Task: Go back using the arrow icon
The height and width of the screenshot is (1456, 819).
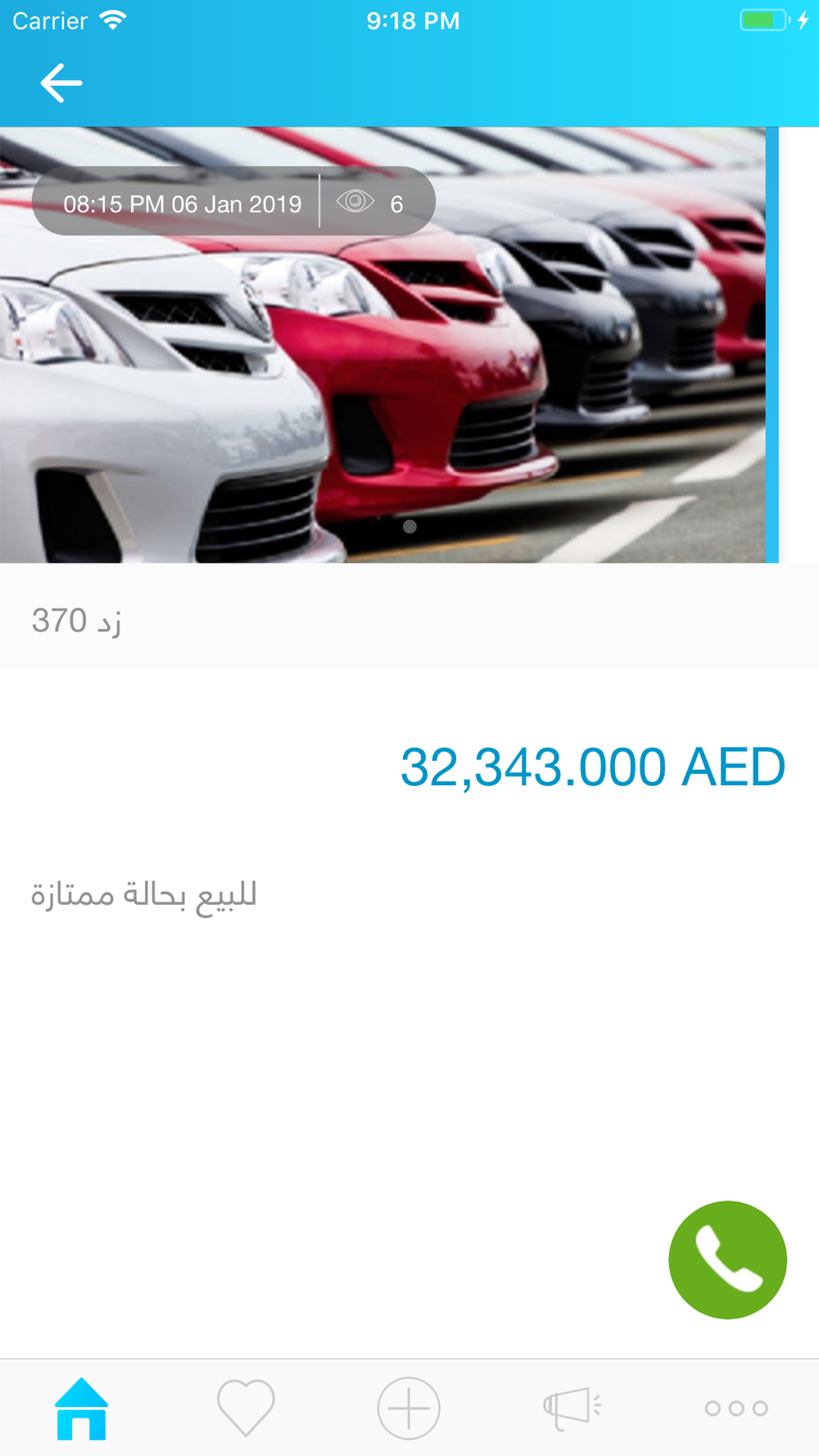Action: 61,83
